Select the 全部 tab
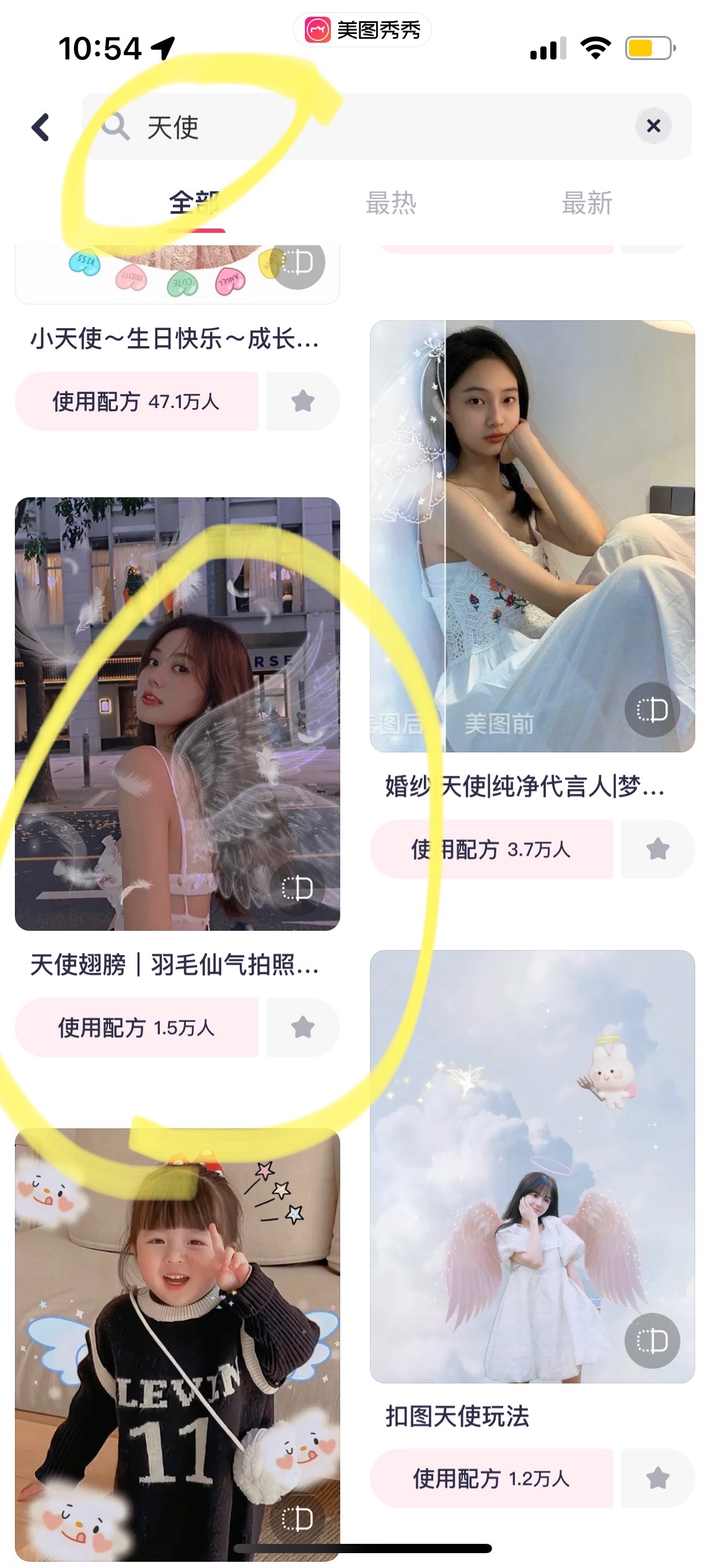Screen dimensions: 725x1568 (x=195, y=203)
